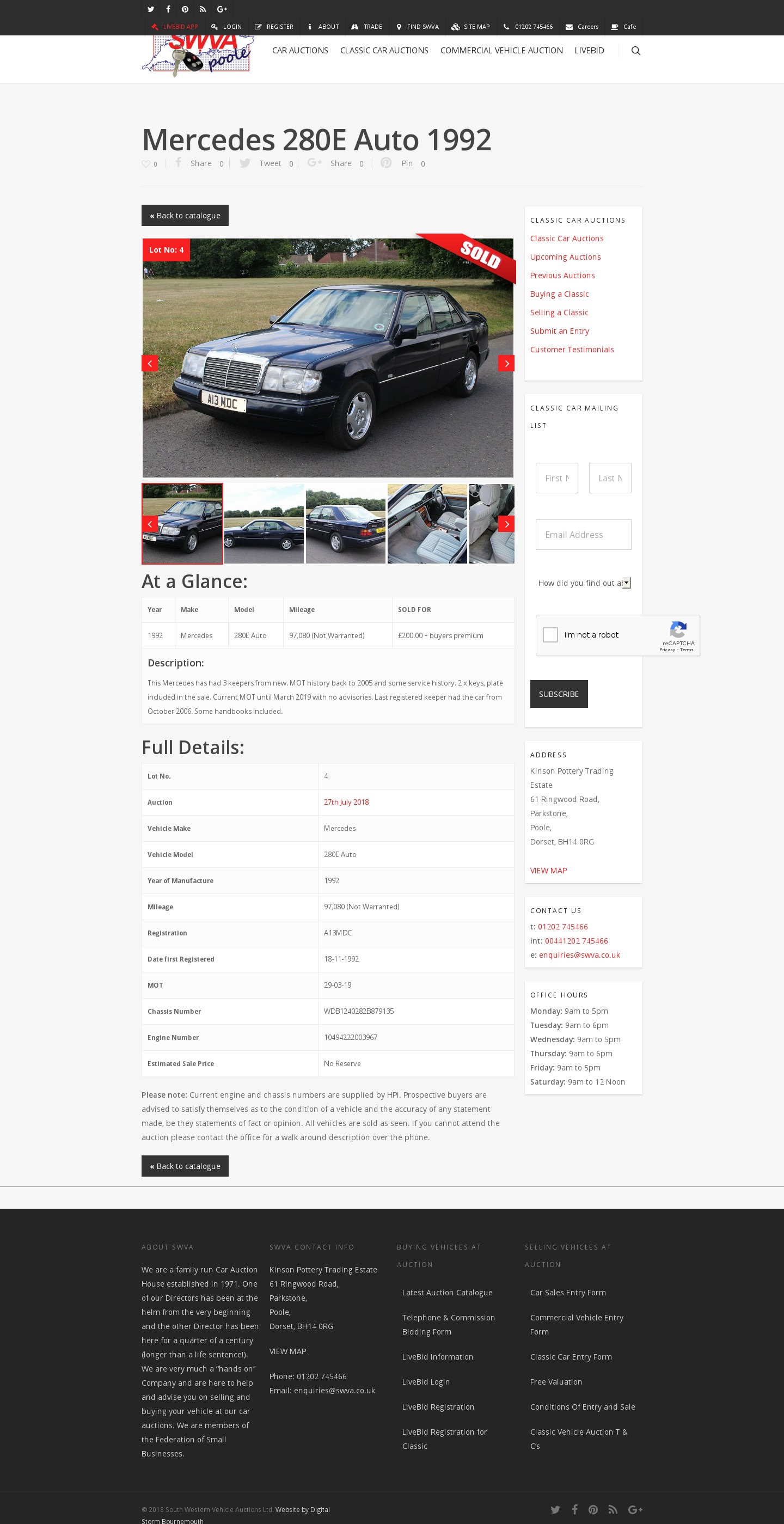784x1524 pixels.
Task: Focus the Email Address field
Action: click(x=583, y=535)
